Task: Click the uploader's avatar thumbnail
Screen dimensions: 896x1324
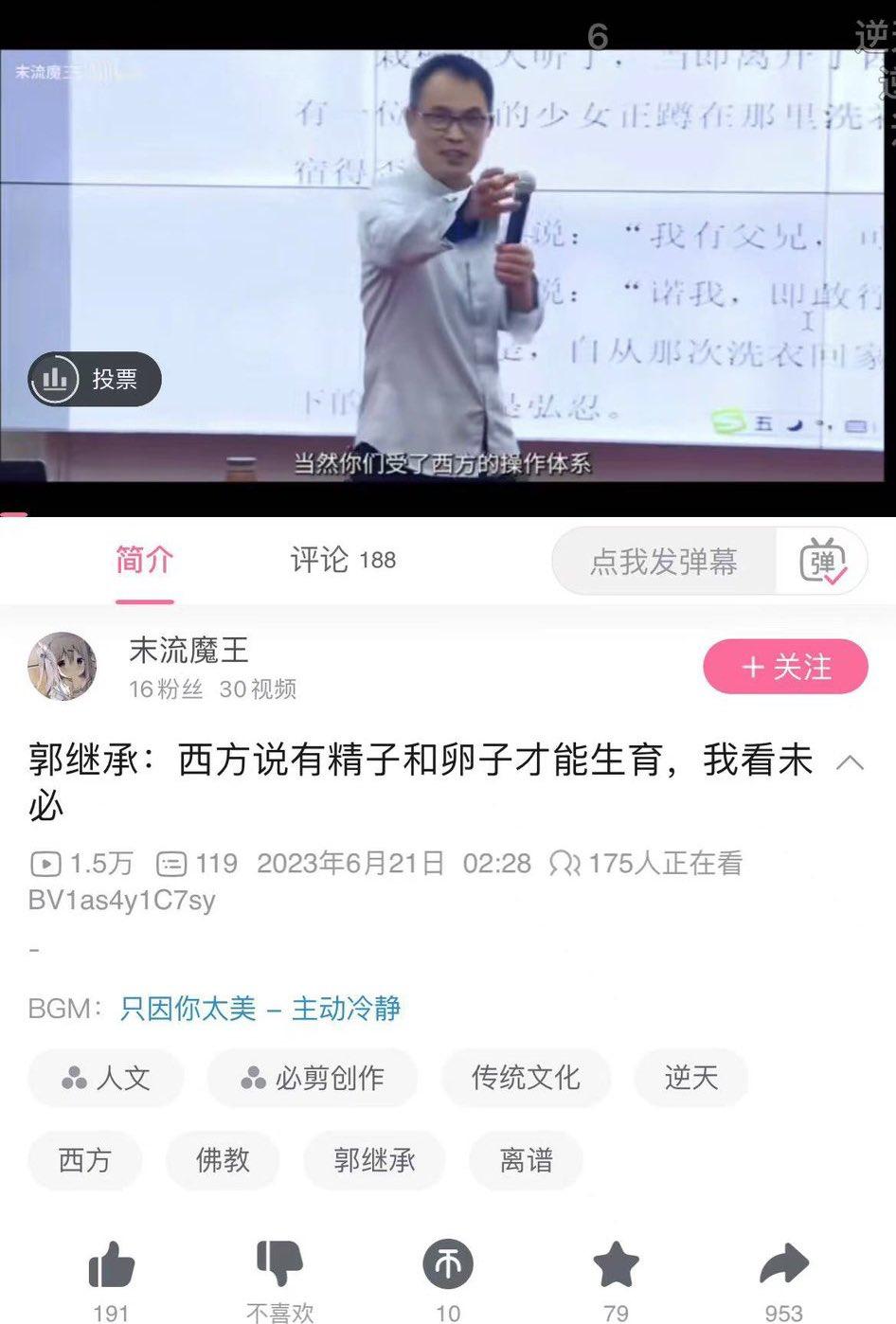Action: point(63,667)
